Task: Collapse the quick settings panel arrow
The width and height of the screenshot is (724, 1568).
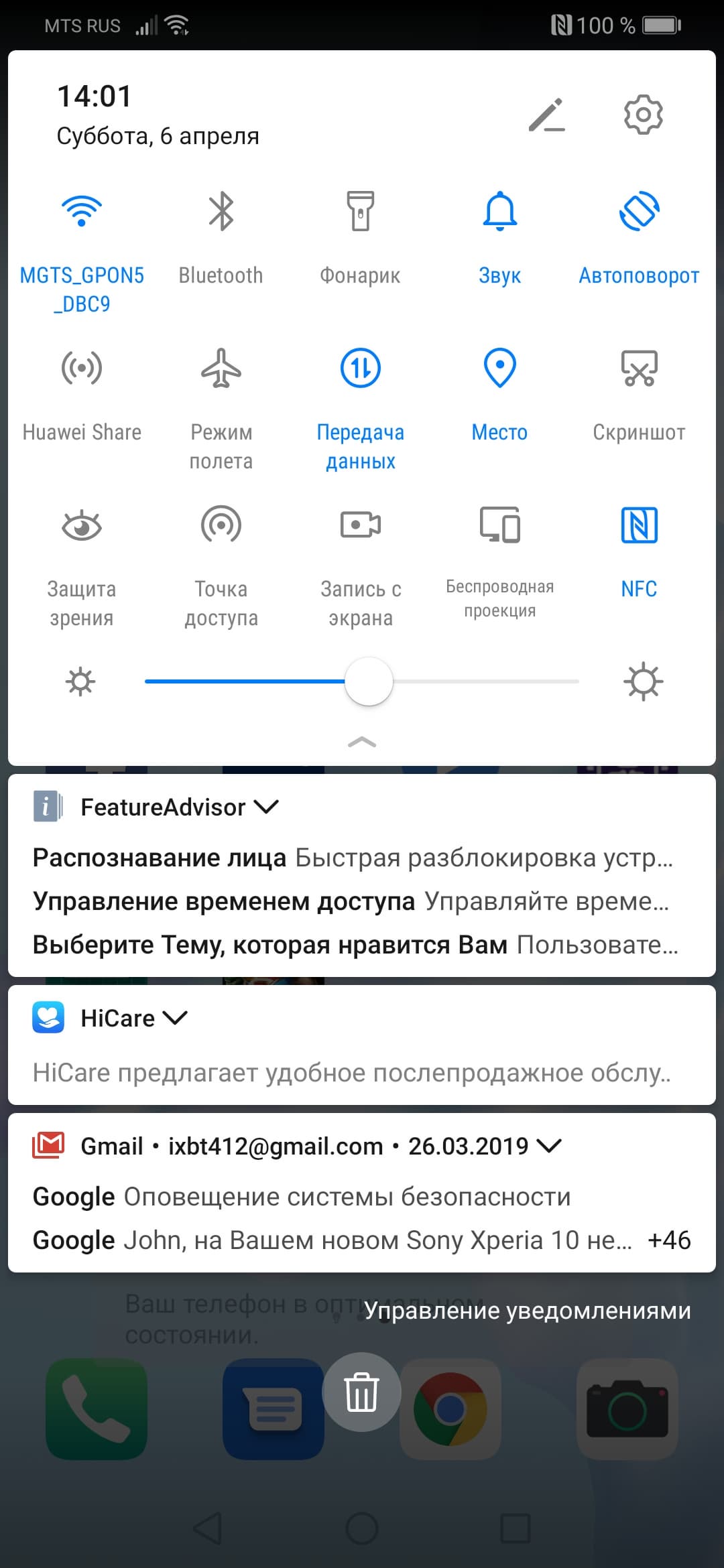Action: point(362,742)
